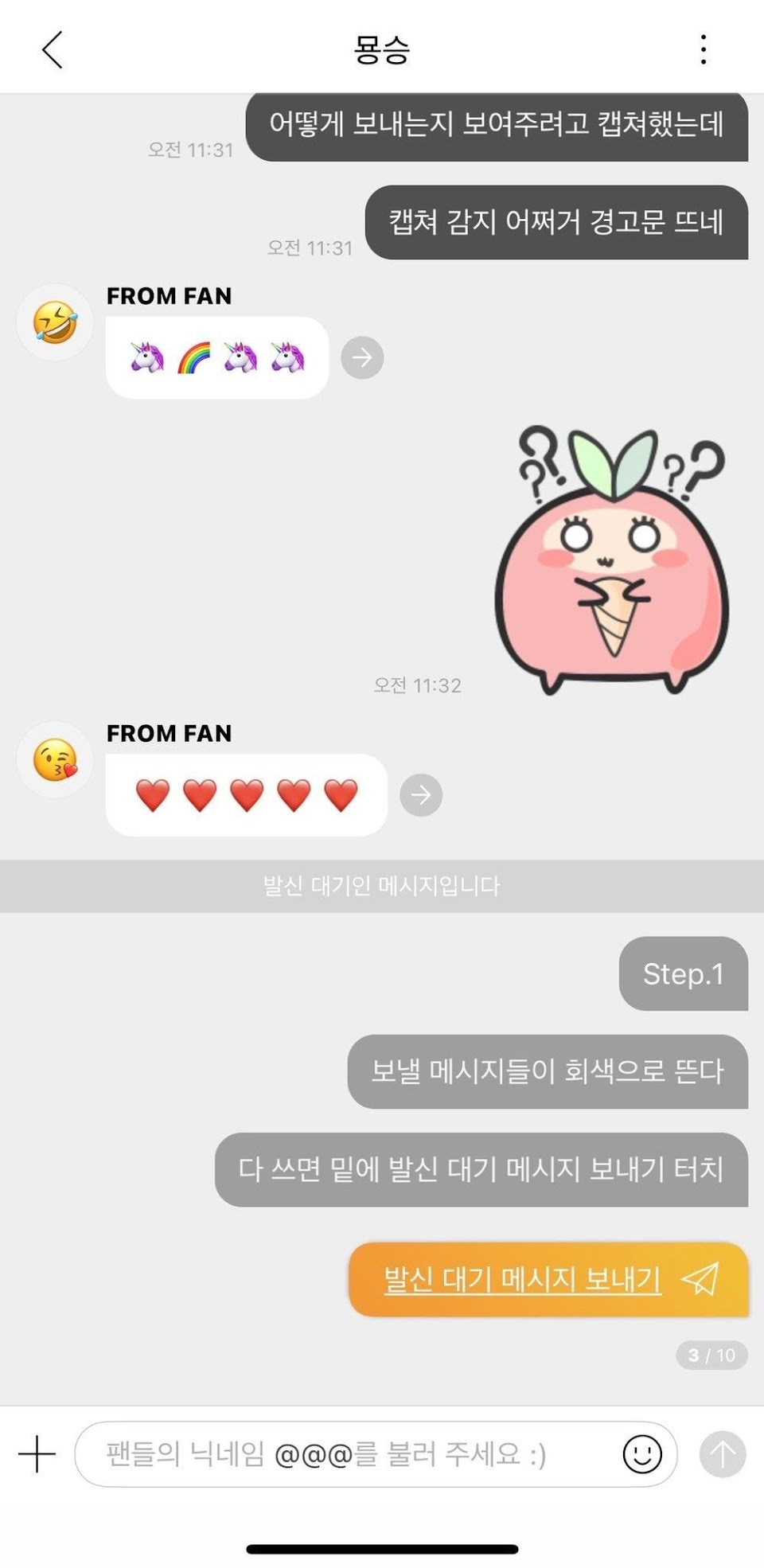Image resolution: width=764 pixels, height=1568 pixels.
Task: Open arrow next to unicorn fan message
Action: click(362, 357)
